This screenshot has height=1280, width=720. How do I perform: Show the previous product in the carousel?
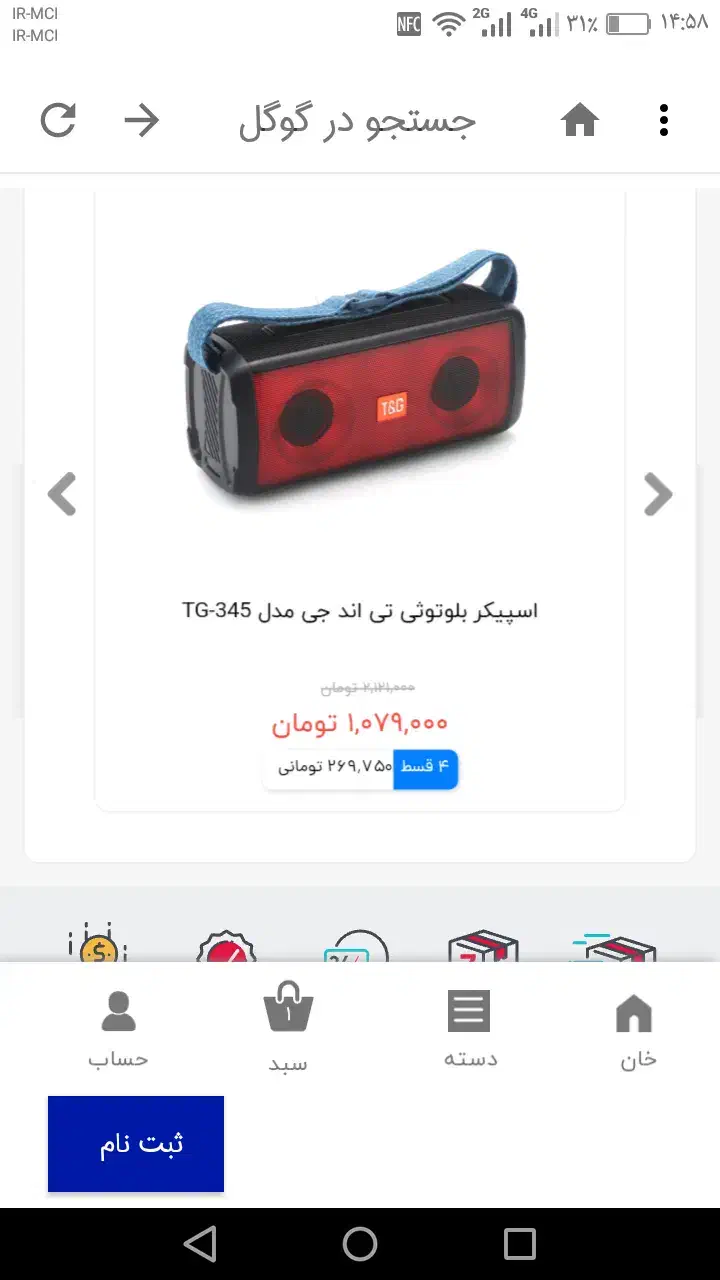pos(62,493)
